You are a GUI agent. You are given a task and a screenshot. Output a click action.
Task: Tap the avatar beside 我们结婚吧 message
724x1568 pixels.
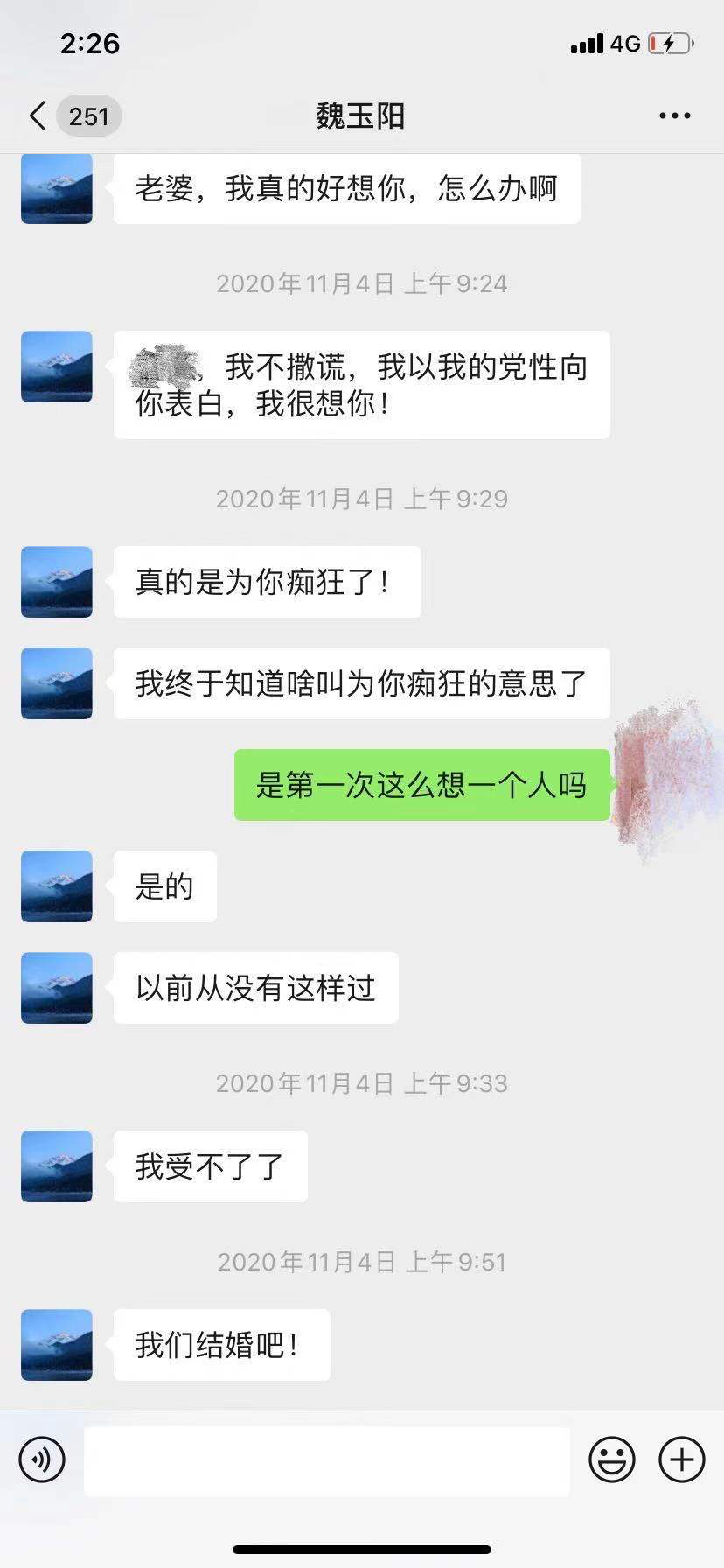(x=56, y=1346)
